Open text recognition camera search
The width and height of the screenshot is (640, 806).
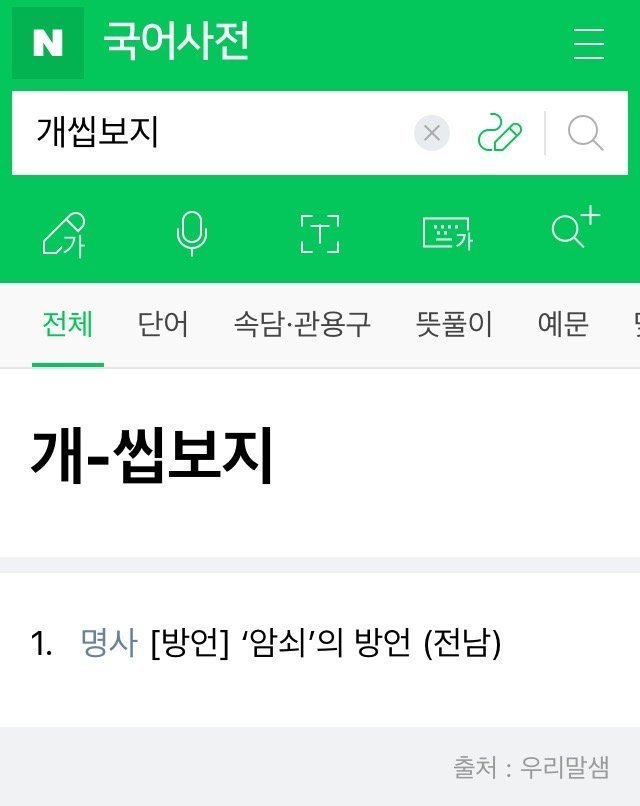coord(320,234)
